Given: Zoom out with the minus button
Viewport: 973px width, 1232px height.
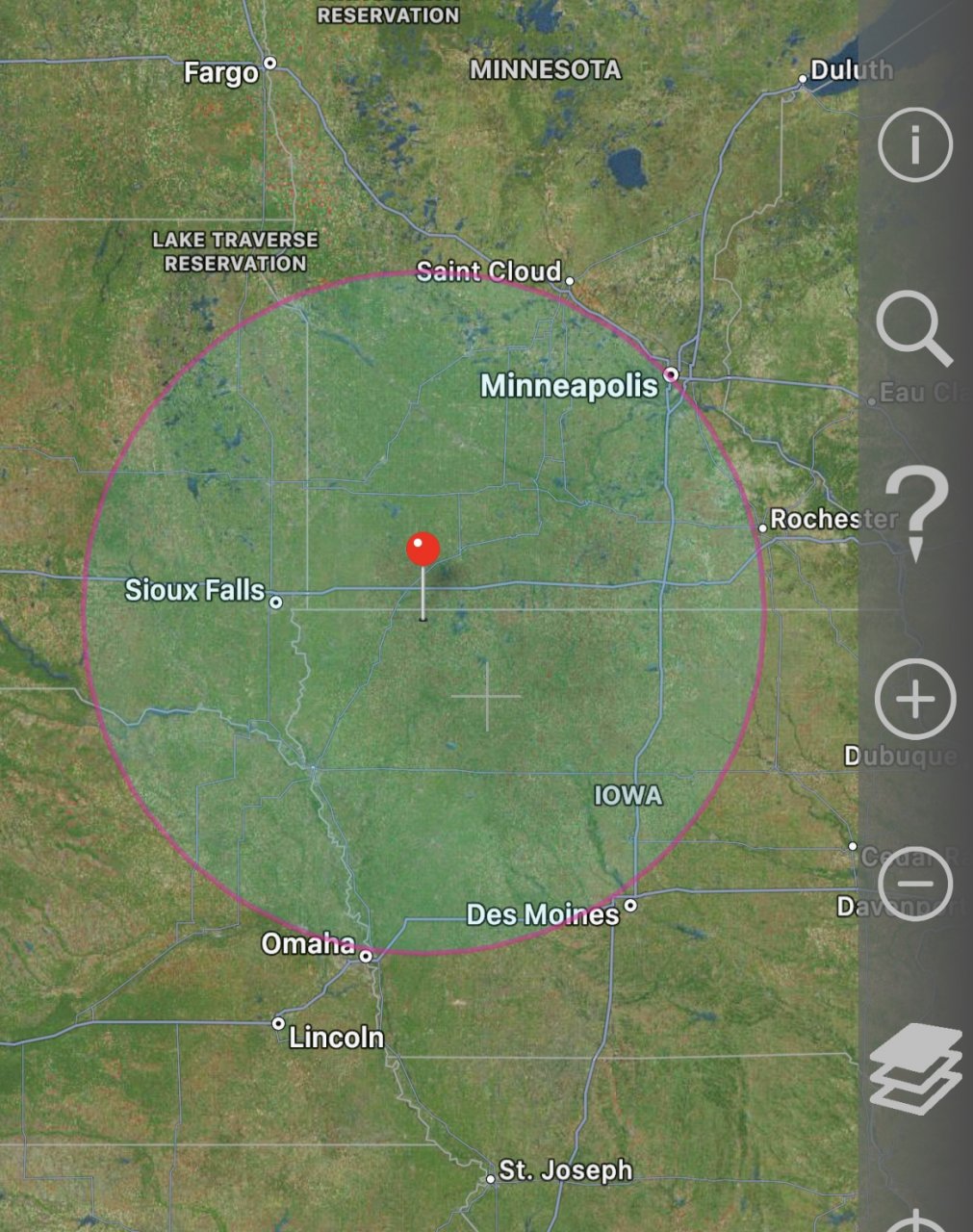Looking at the screenshot, I should [915, 884].
